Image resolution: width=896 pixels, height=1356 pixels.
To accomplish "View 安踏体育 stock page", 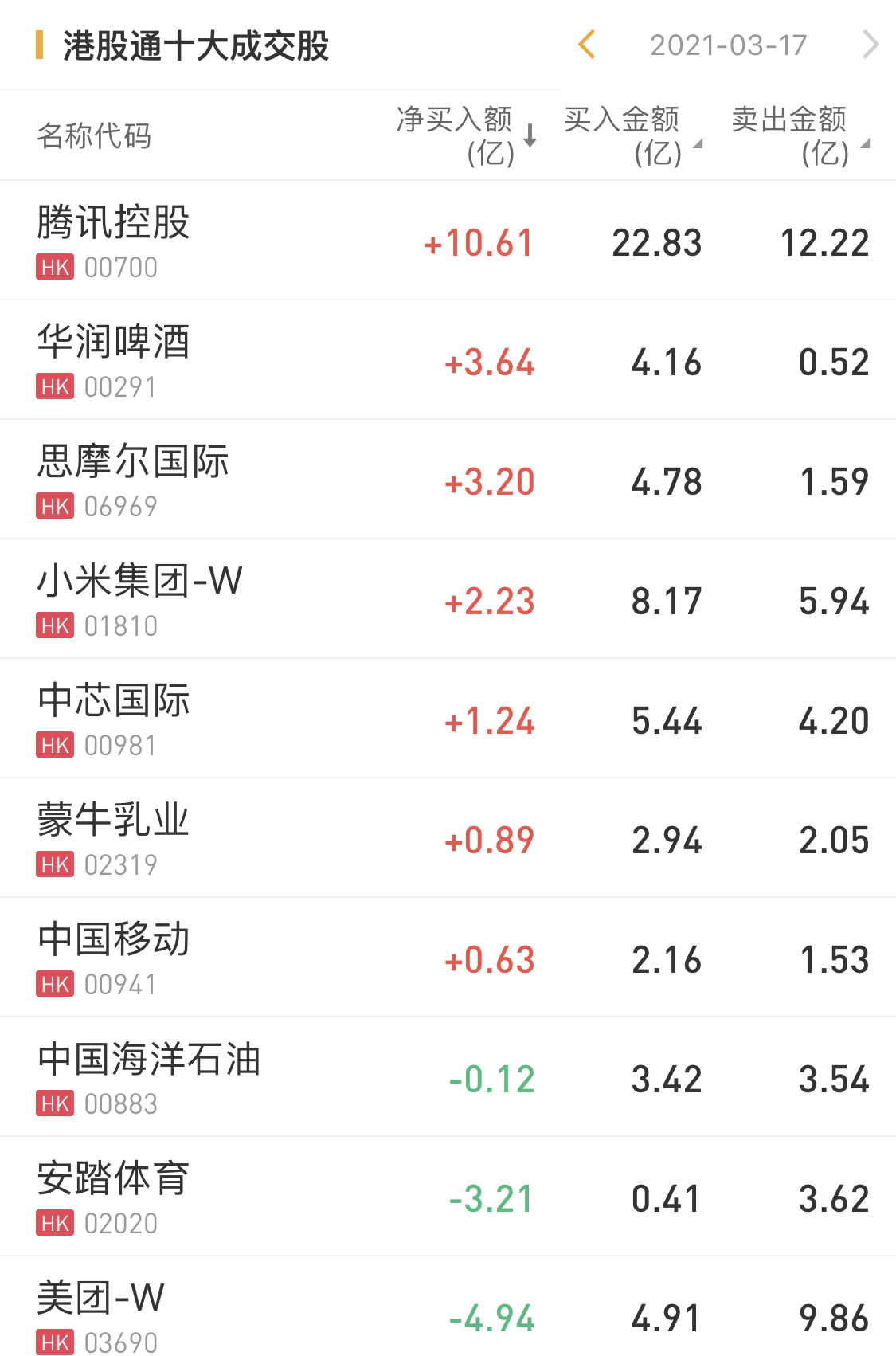I will (x=113, y=1196).
